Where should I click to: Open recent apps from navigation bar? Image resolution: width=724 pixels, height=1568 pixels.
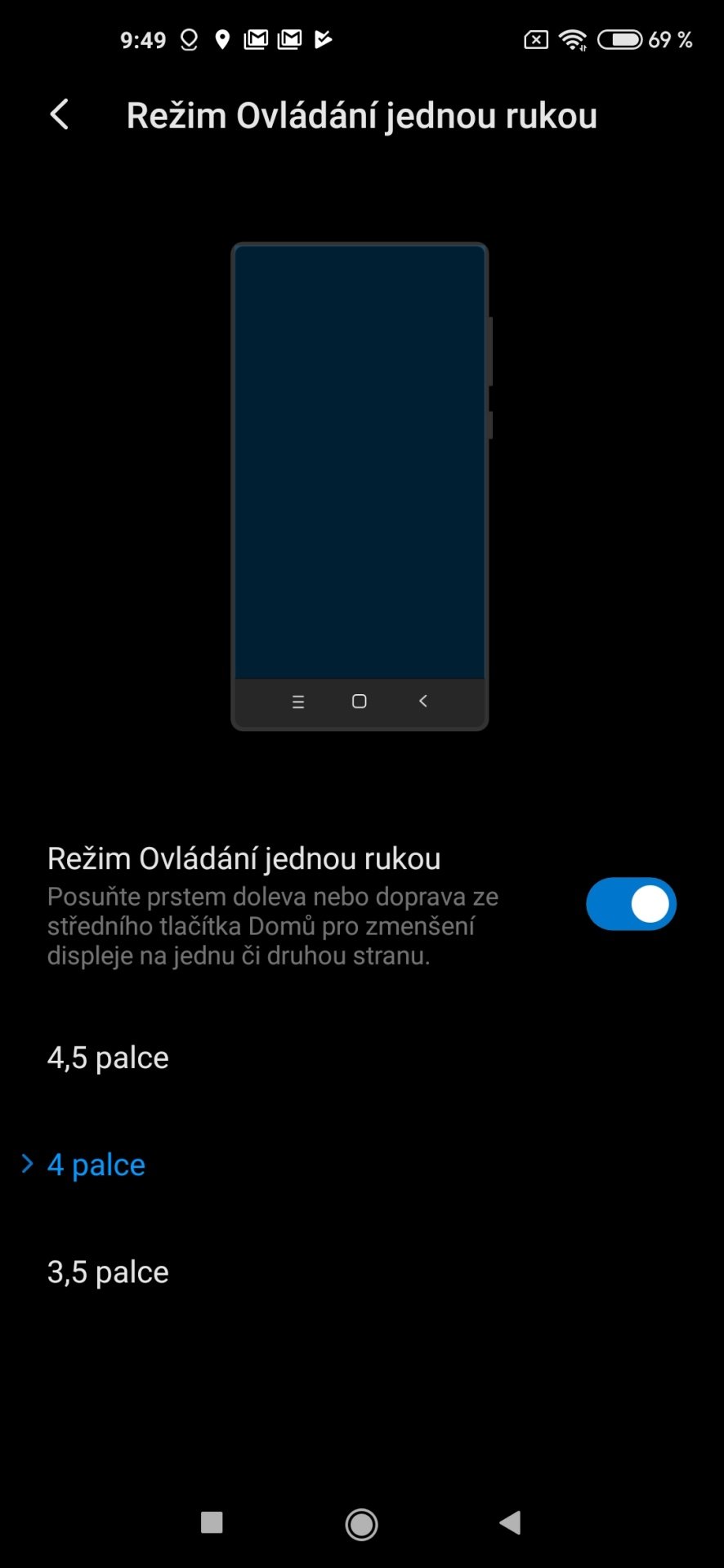(x=212, y=1522)
